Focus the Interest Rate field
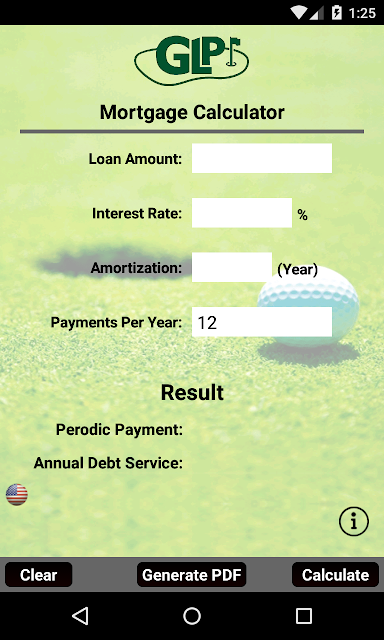 click(x=242, y=213)
